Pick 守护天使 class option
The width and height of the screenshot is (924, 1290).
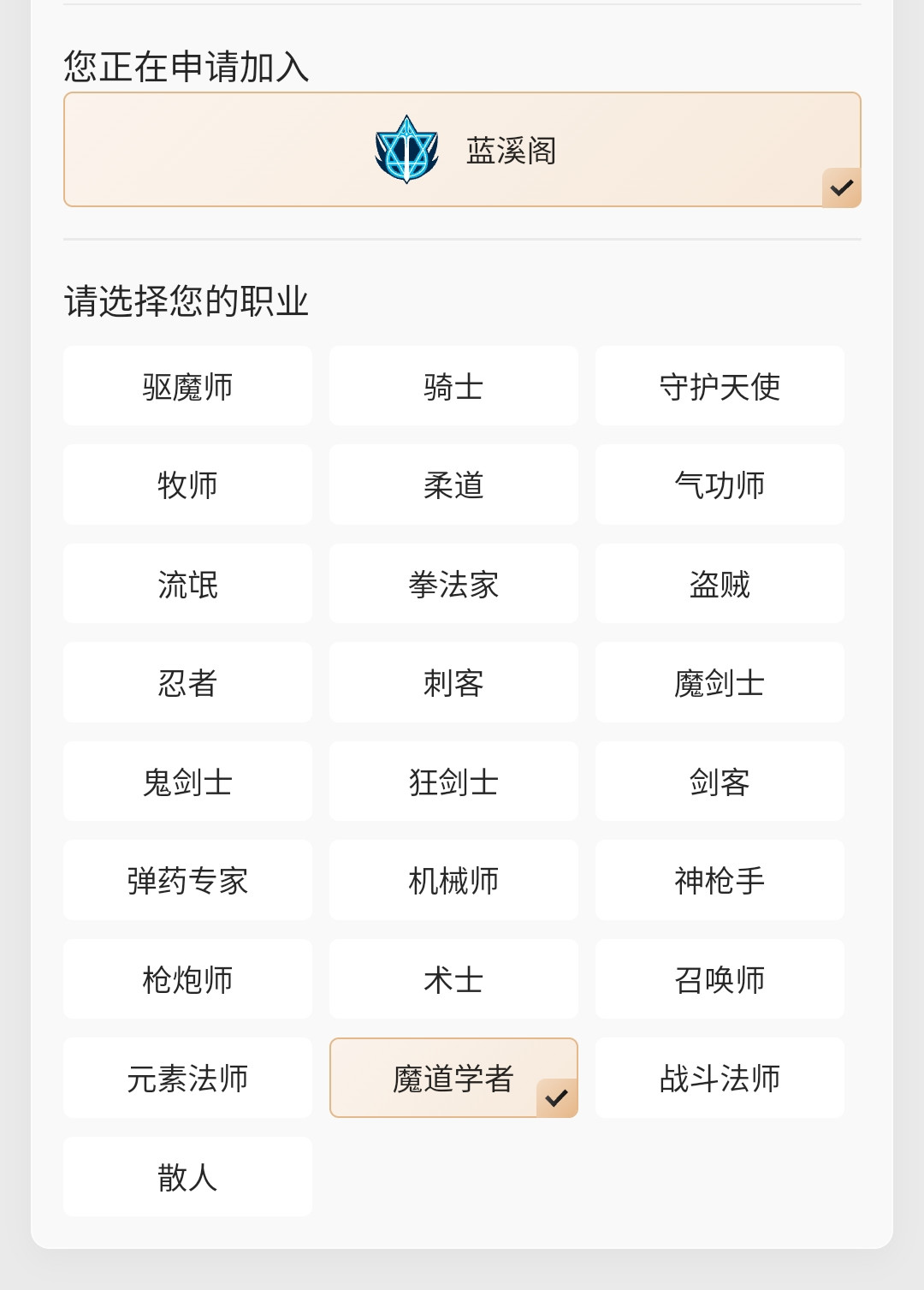point(720,386)
